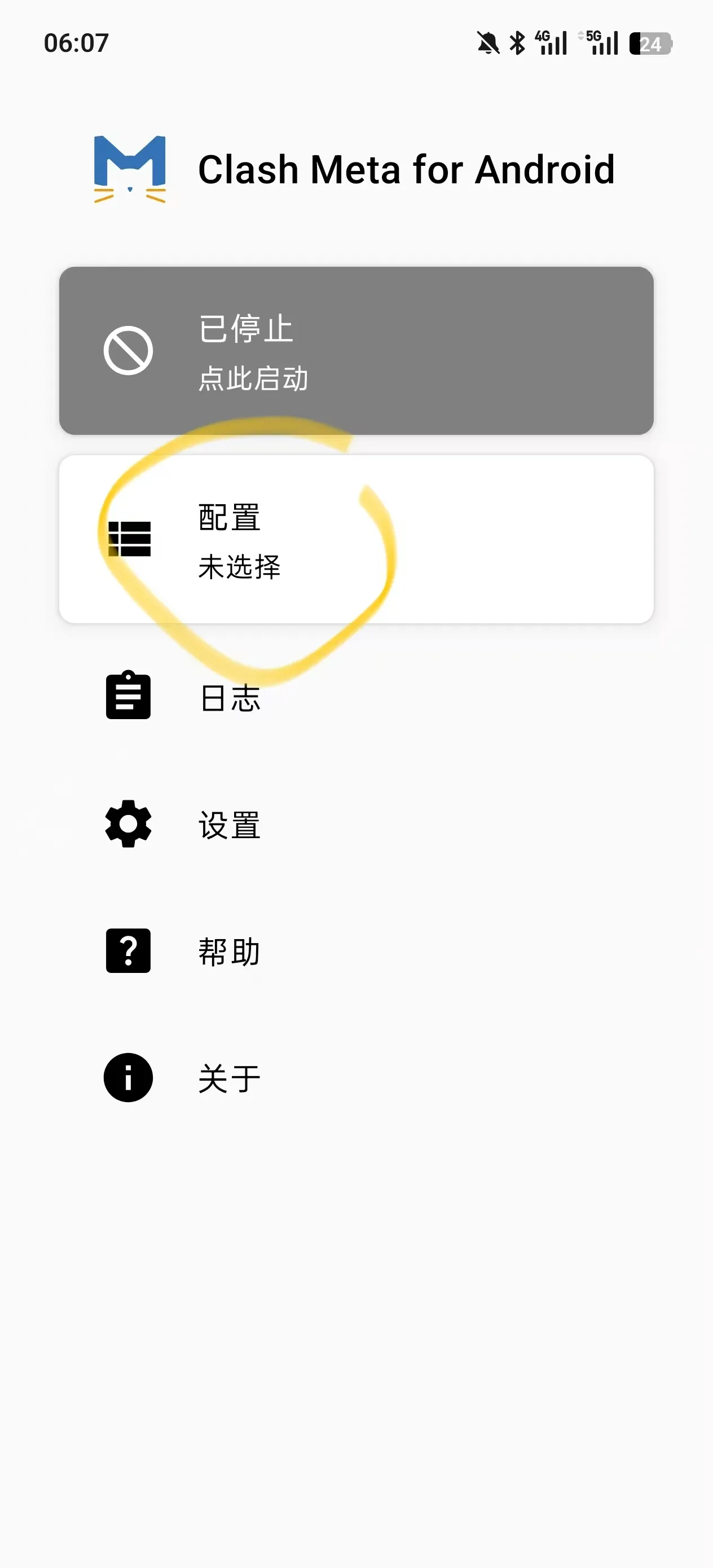
Task: View the 关于 about page
Action: point(230,1078)
